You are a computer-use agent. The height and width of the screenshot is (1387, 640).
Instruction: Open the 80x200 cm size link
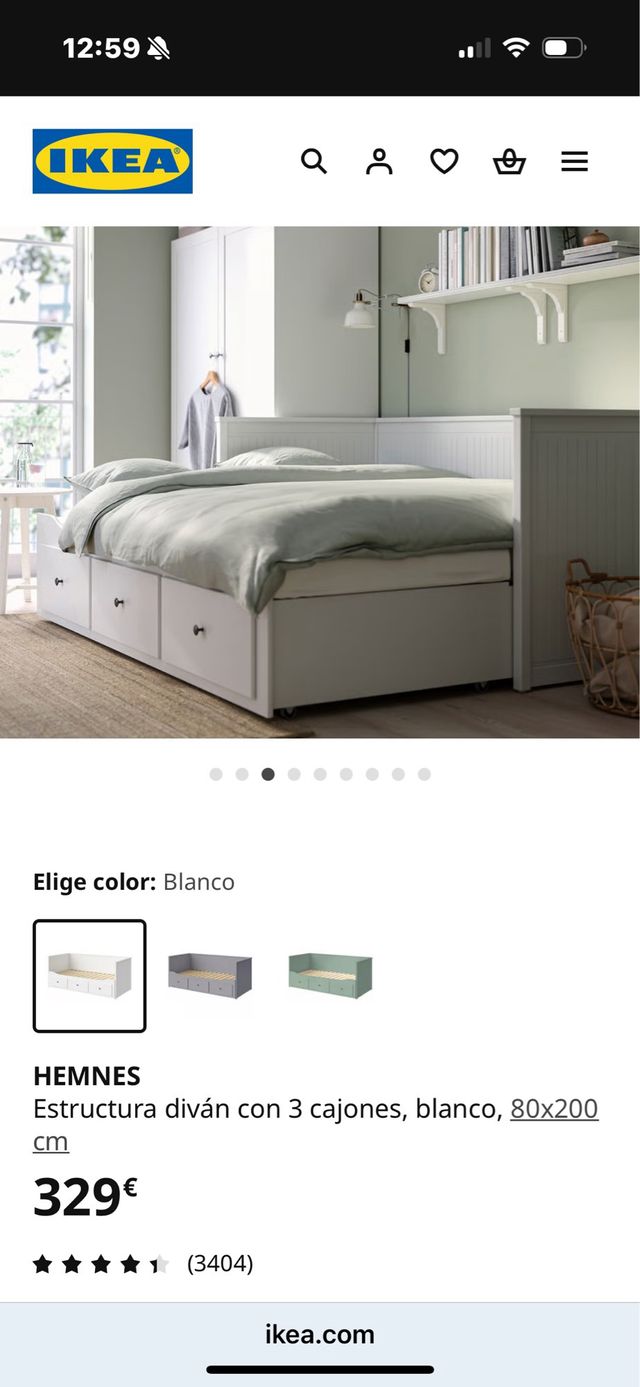[554, 1109]
